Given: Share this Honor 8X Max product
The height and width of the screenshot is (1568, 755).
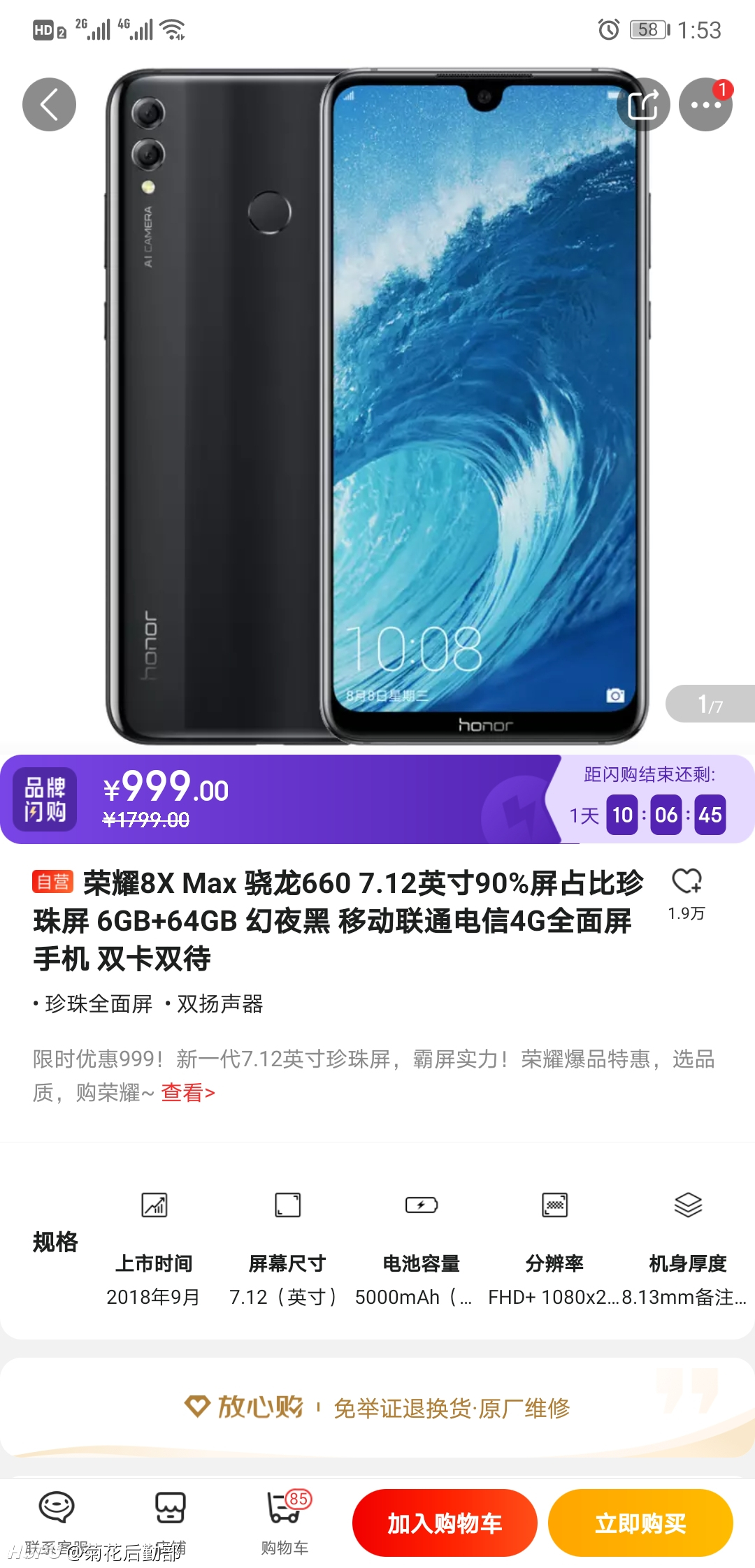Looking at the screenshot, I should coord(643,104).
